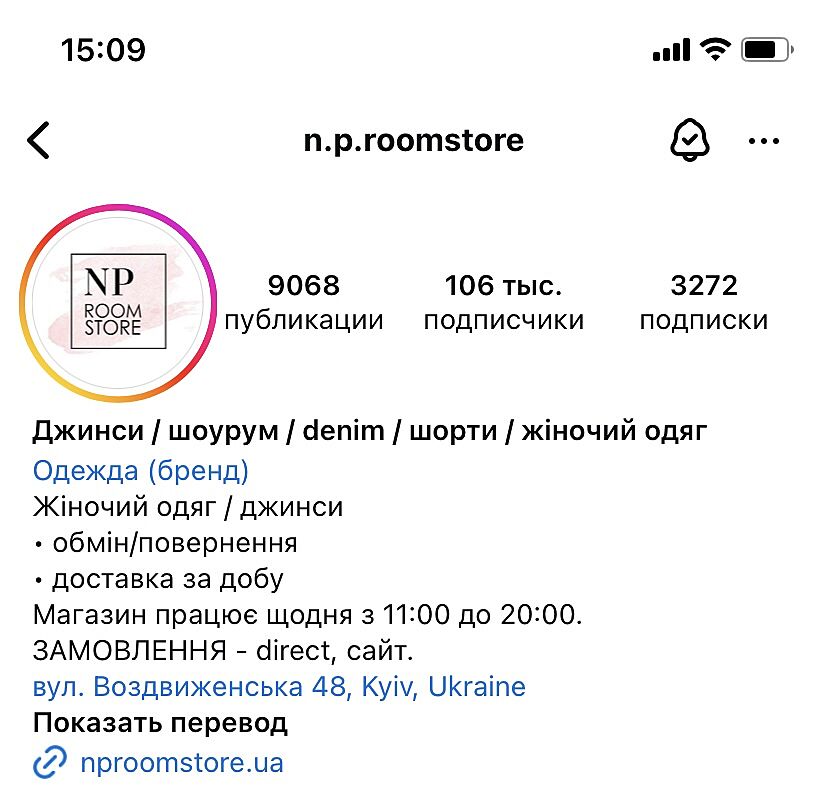Open the 3272 подписки list
Viewport: 828px width, 806px height.
coord(704,302)
